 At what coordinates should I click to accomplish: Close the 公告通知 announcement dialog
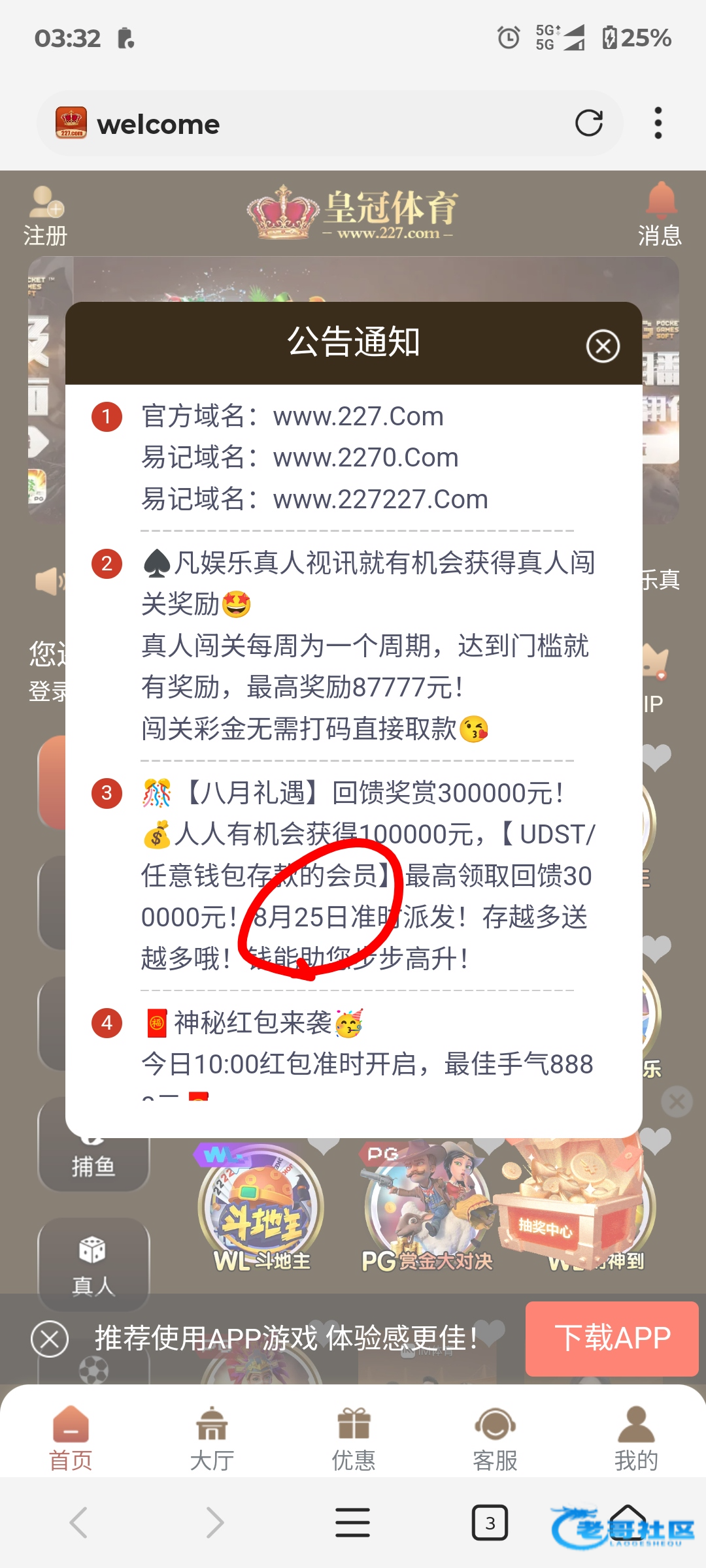(603, 346)
